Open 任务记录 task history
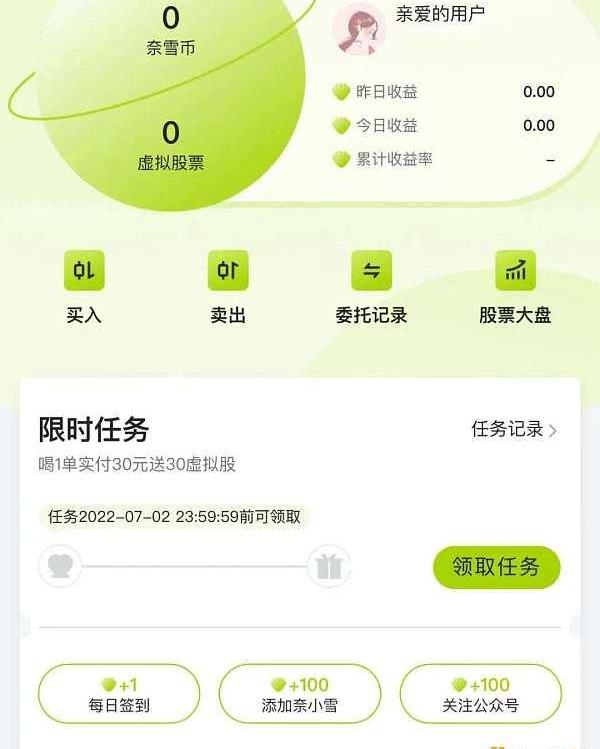The height and width of the screenshot is (749, 600). click(514, 430)
